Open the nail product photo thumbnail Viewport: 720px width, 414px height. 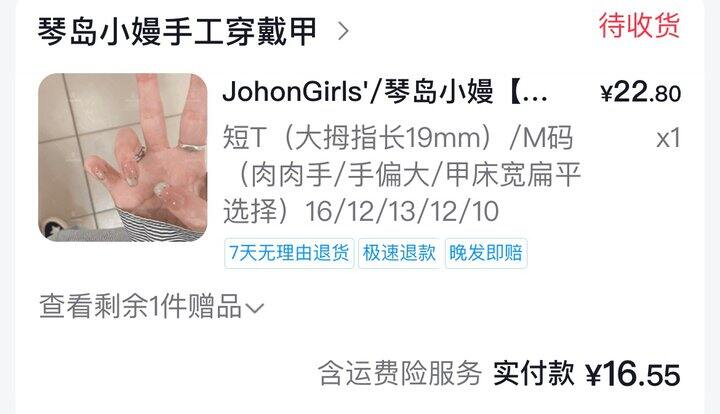(x=123, y=158)
